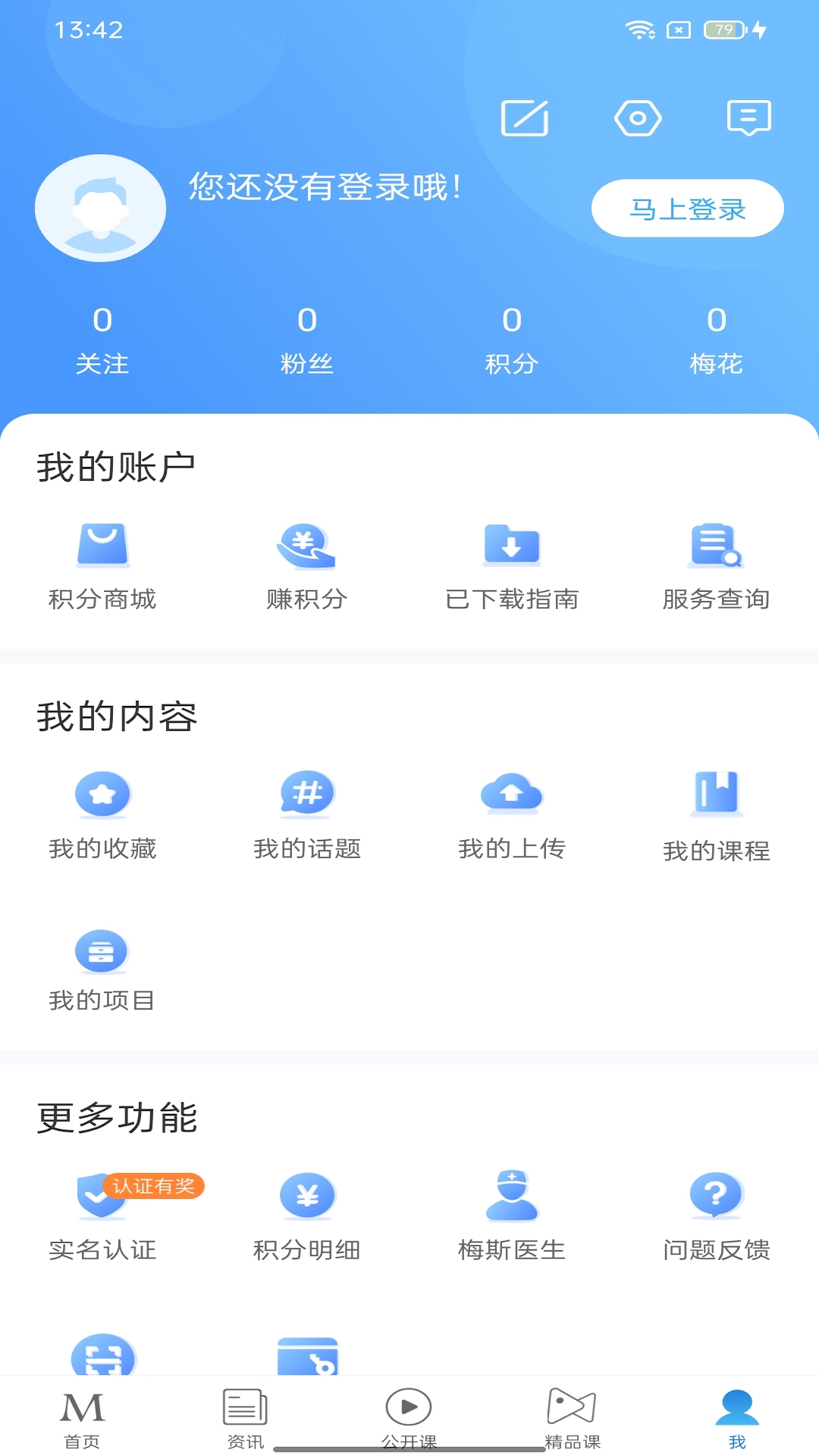Submit 问题反馈 feedback
Viewport: 819px width, 1456px height.
[717, 1213]
